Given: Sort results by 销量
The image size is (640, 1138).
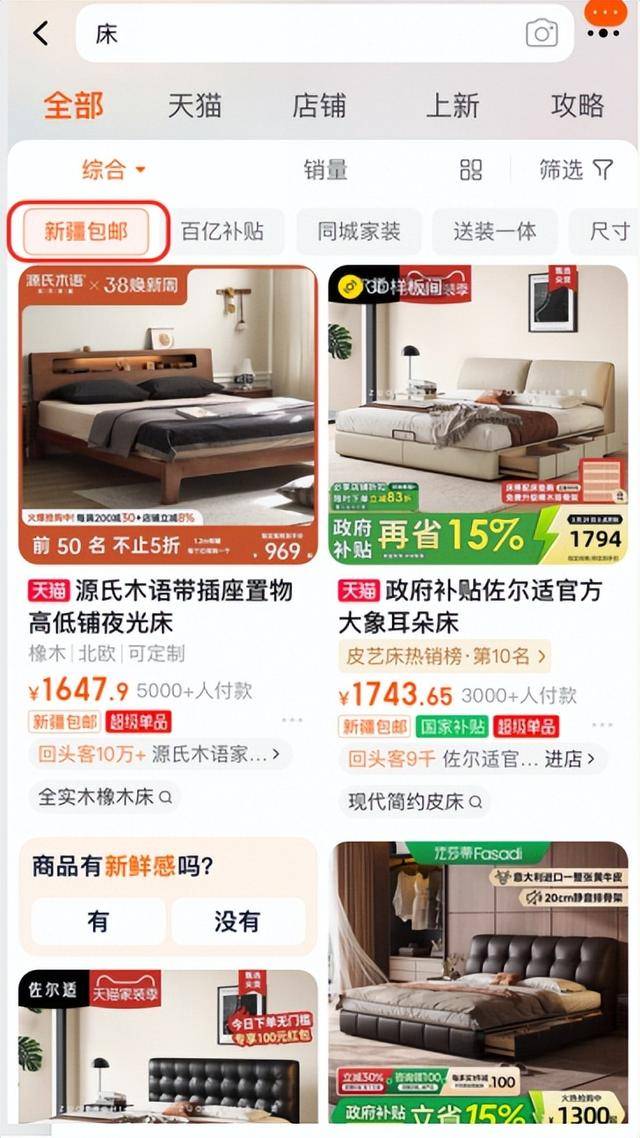Looking at the screenshot, I should (x=326, y=170).
